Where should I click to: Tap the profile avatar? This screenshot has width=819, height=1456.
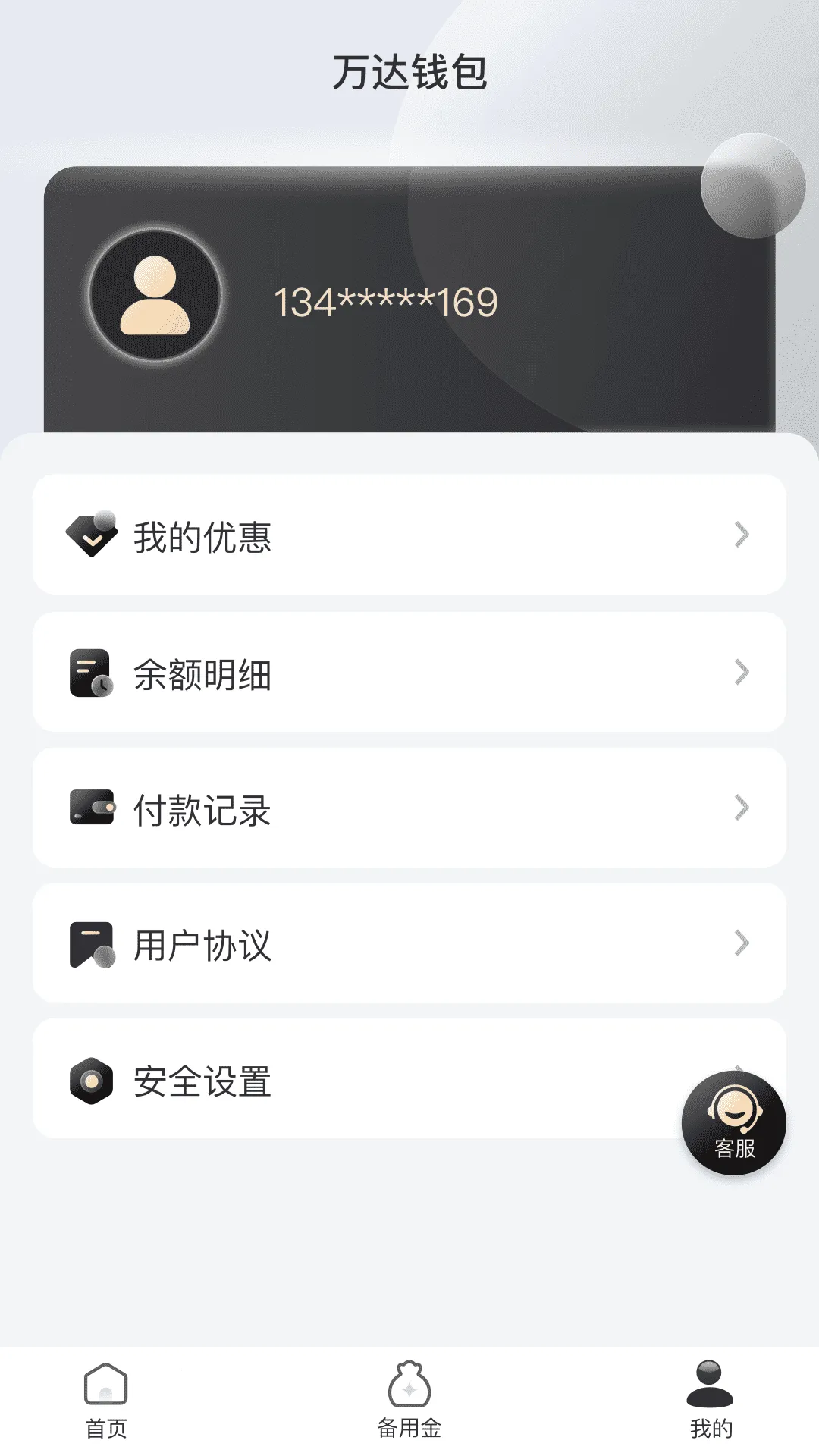pyautogui.click(x=155, y=295)
